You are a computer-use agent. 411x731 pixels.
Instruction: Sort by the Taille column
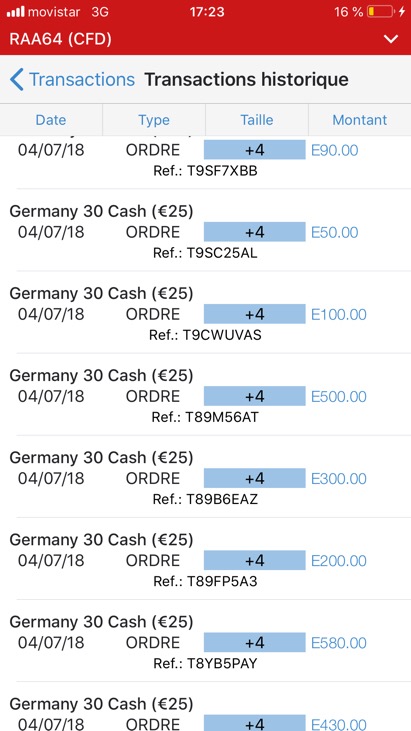[x=257, y=120]
